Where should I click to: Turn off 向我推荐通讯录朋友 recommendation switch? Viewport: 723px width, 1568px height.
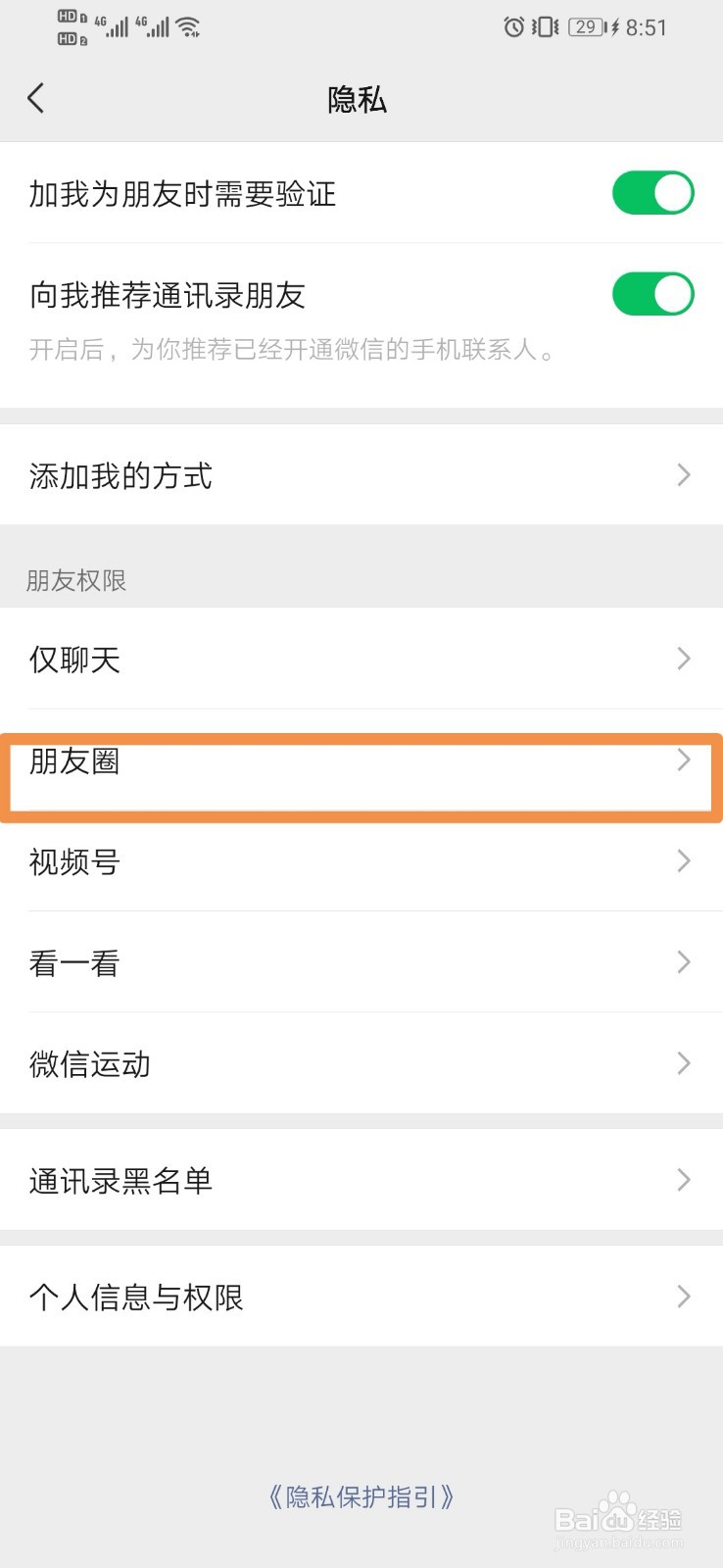click(652, 294)
